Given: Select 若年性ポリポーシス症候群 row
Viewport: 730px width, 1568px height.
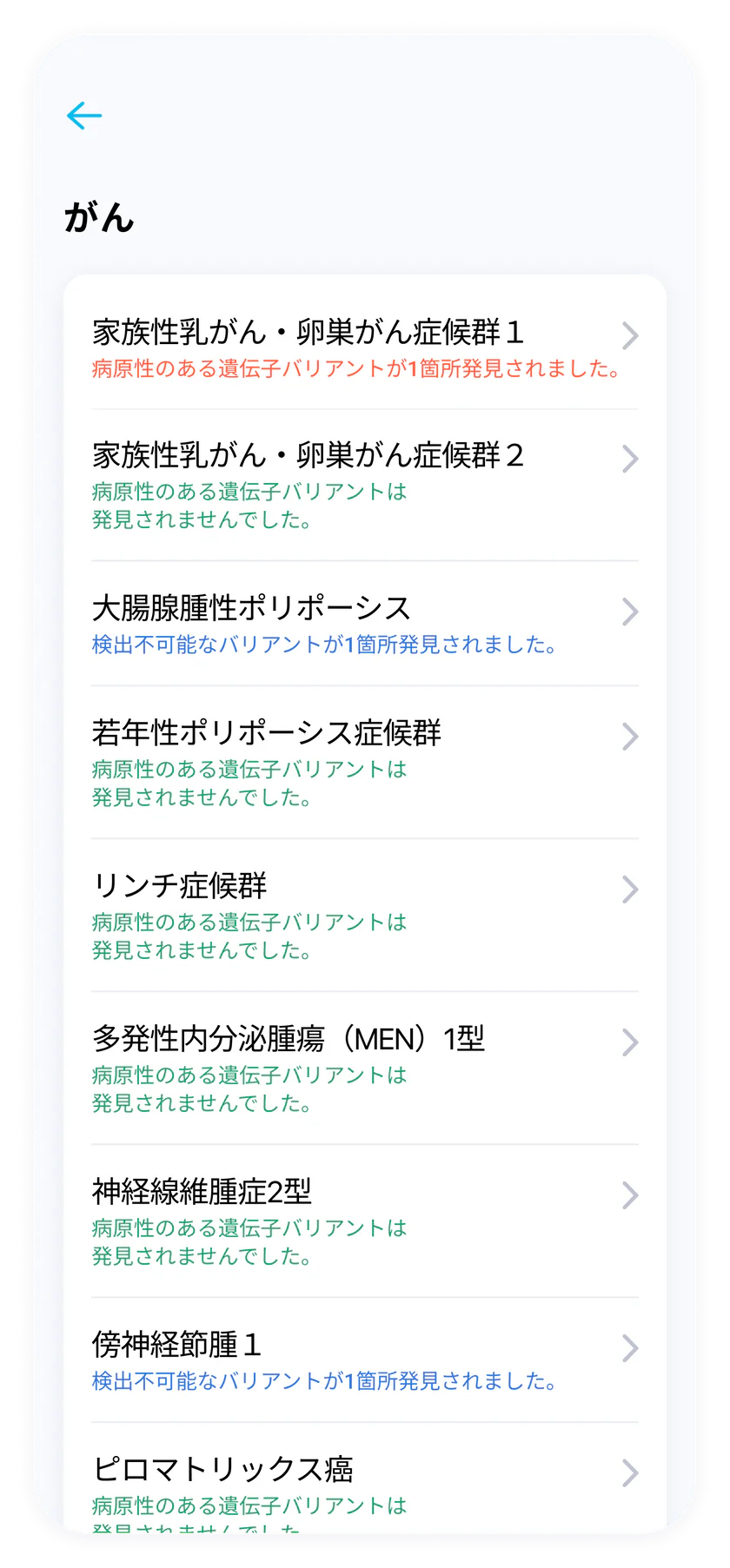Looking at the screenshot, I should 364,762.
